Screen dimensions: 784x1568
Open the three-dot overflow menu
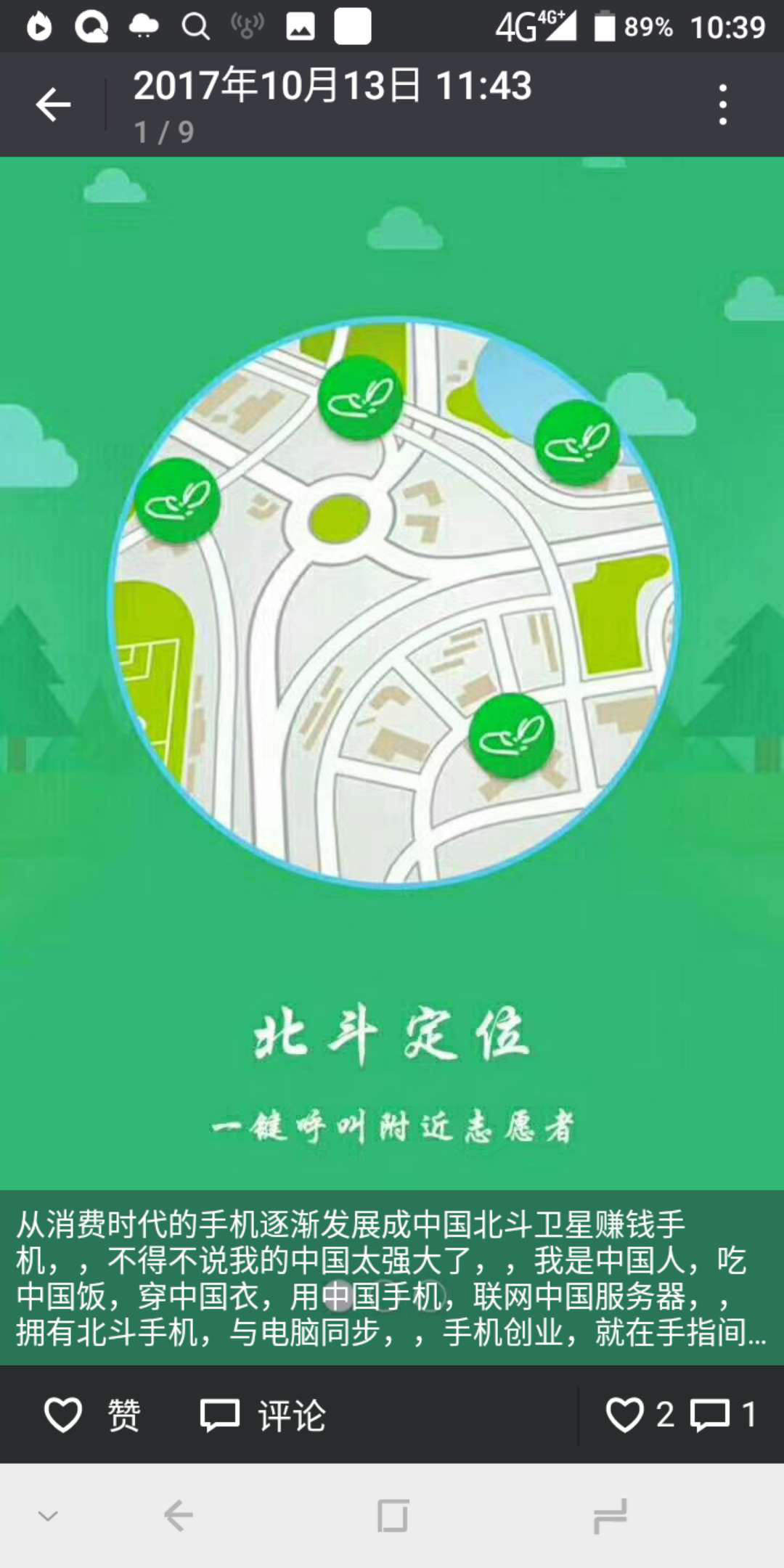pyautogui.click(x=722, y=105)
